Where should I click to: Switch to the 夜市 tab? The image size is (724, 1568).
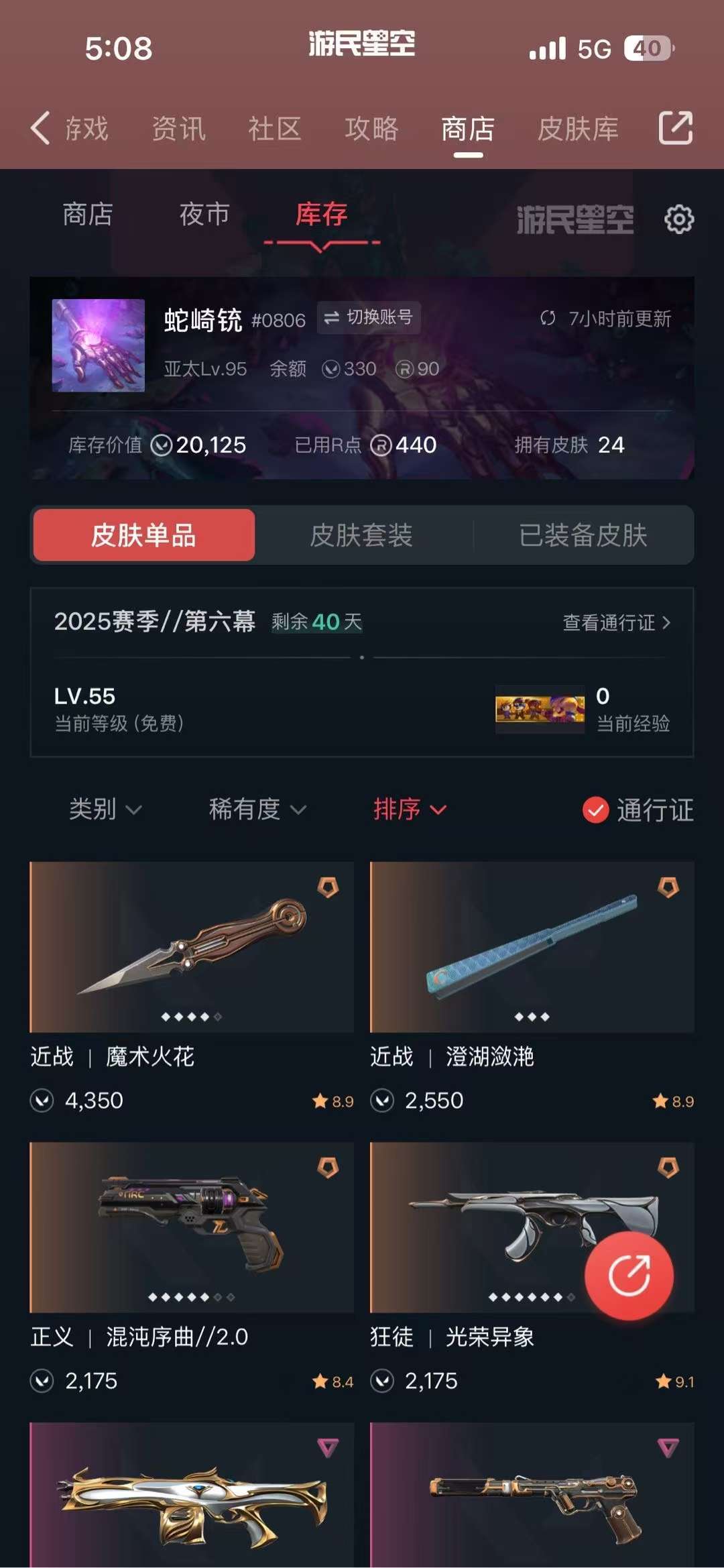point(203,216)
